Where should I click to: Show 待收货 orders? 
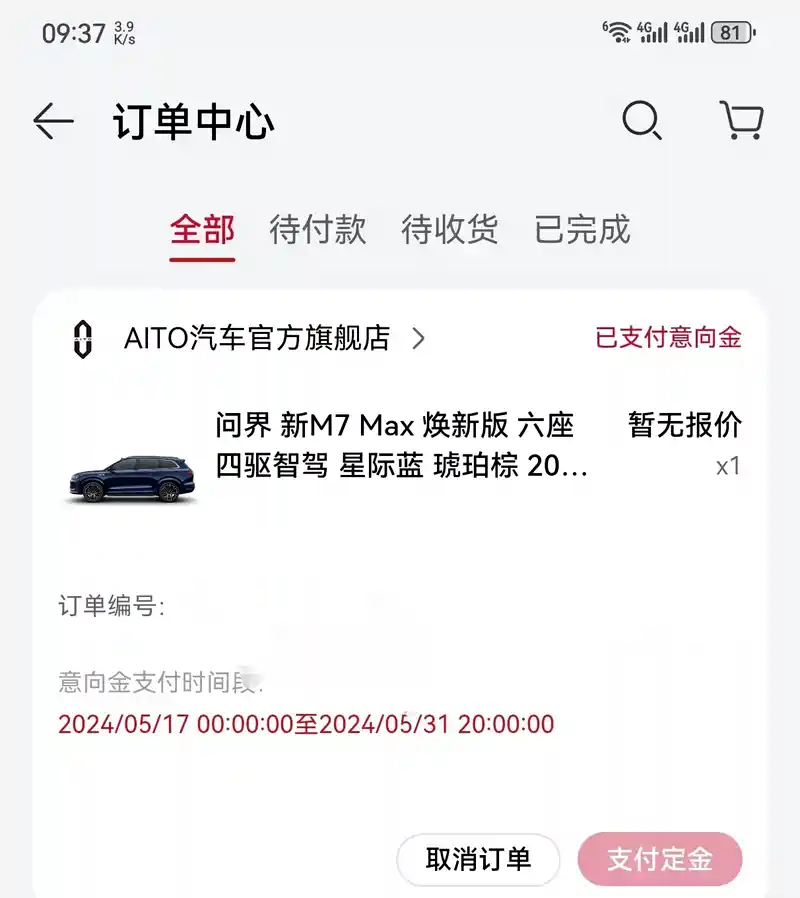(450, 230)
